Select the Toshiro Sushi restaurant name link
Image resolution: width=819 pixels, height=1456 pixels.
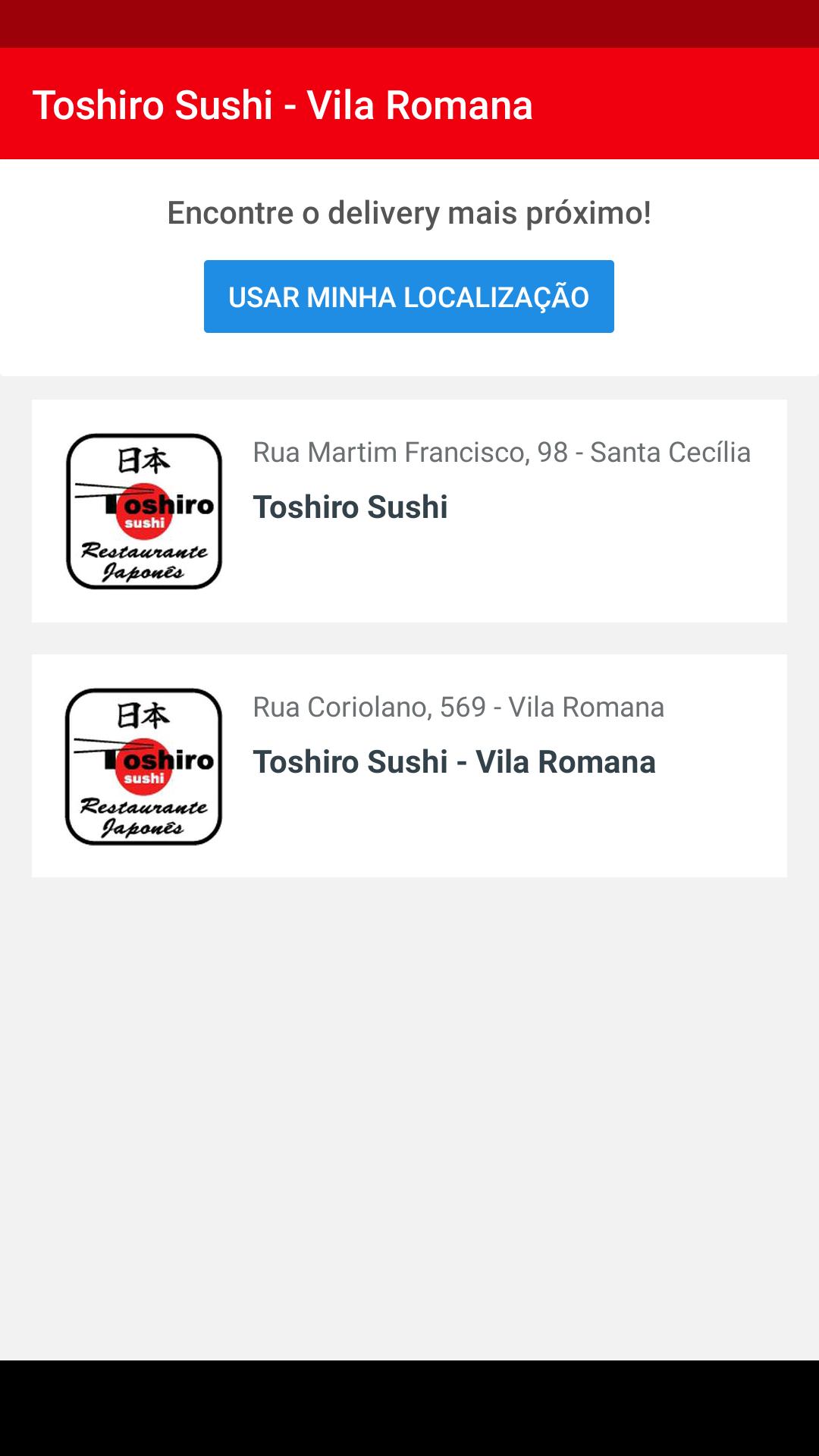point(351,507)
